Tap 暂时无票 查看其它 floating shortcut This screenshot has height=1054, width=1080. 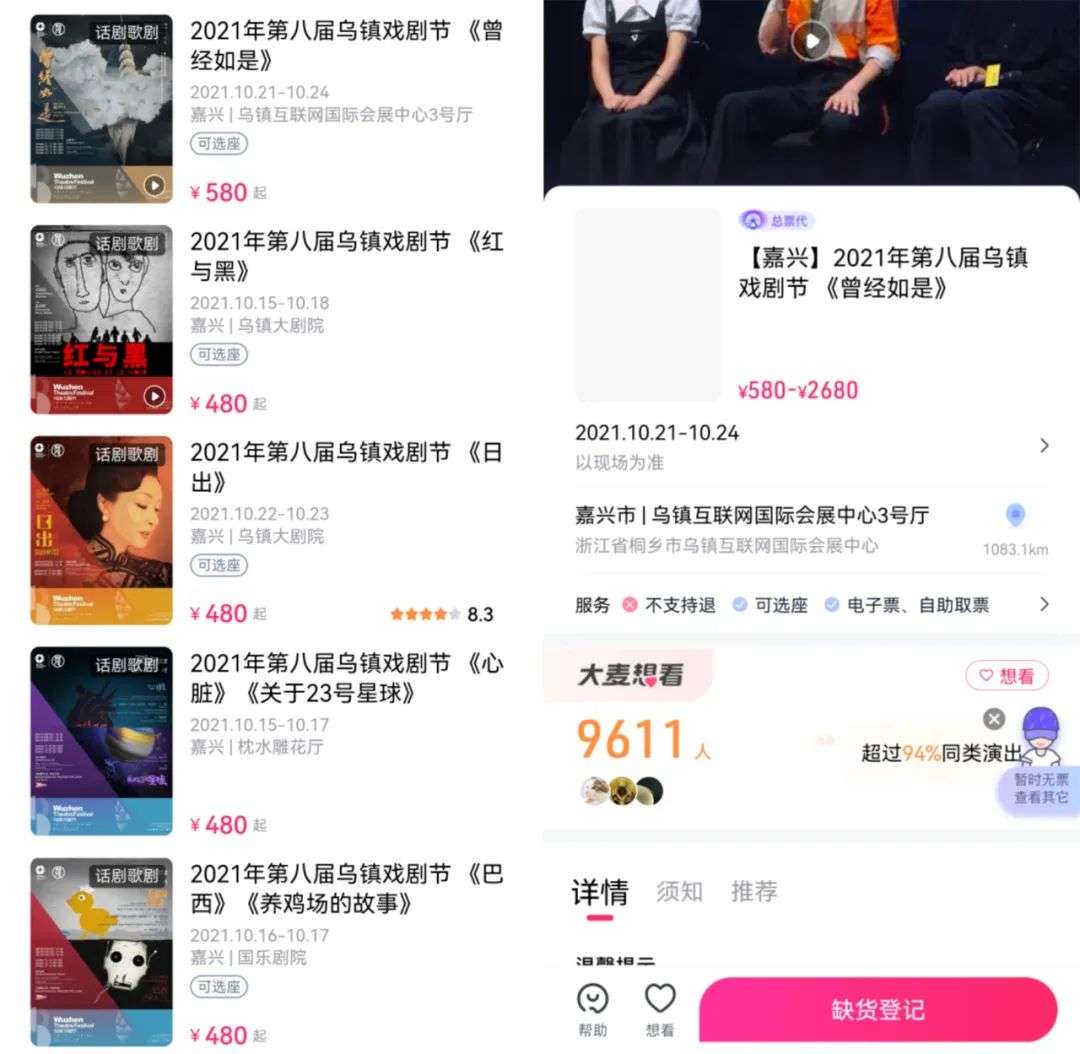[1040, 787]
